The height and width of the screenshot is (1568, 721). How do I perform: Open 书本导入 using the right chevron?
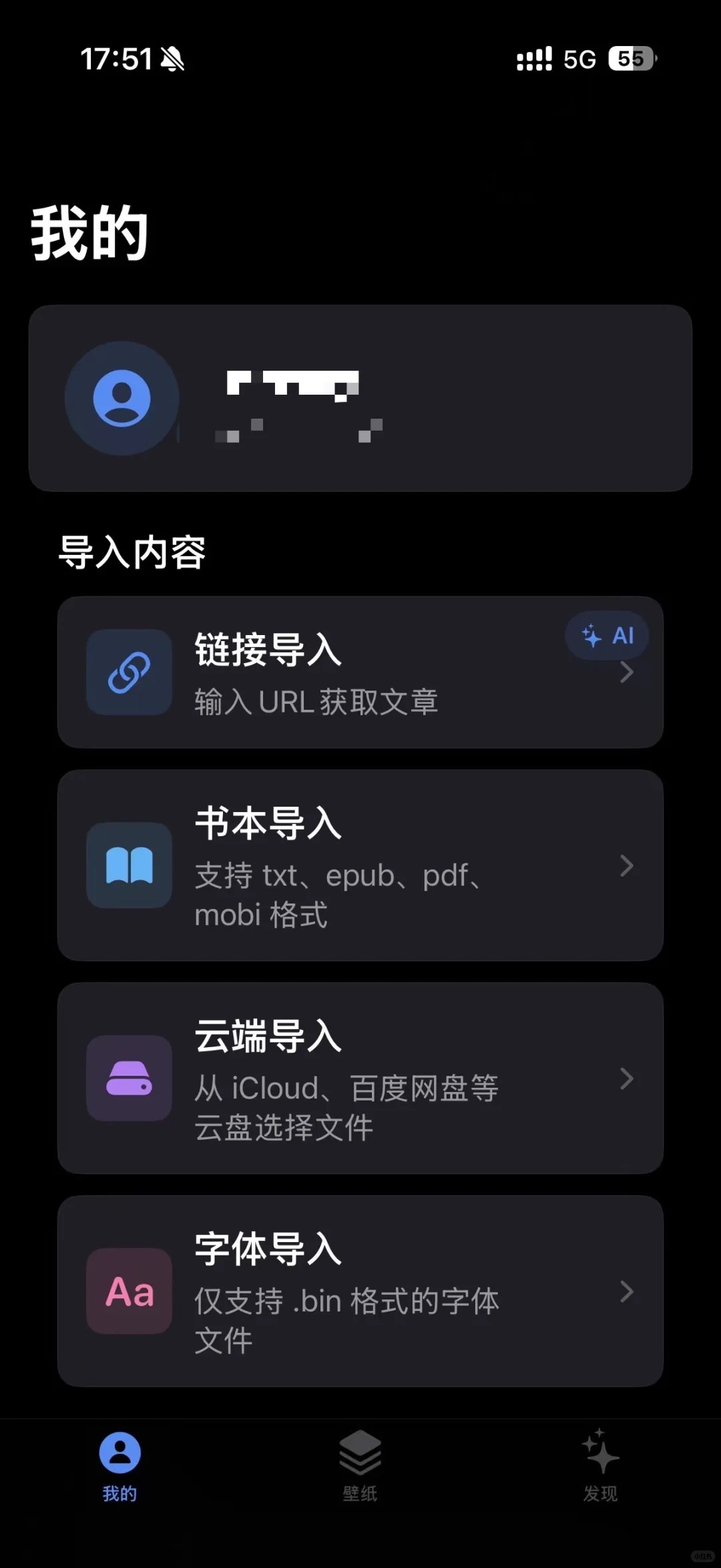tap(626, 866)
